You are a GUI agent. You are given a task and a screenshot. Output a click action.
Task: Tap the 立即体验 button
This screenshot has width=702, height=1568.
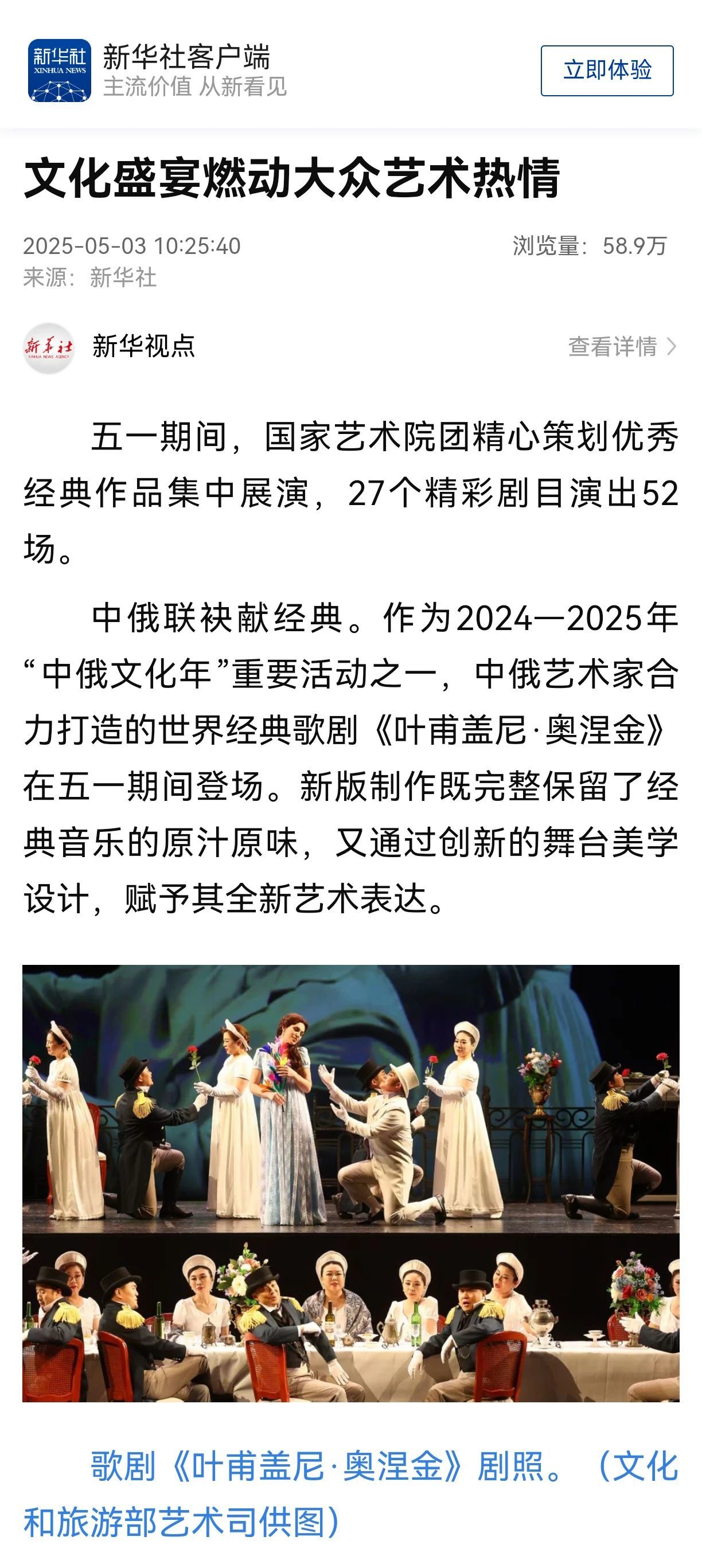[x=607, y=71]
